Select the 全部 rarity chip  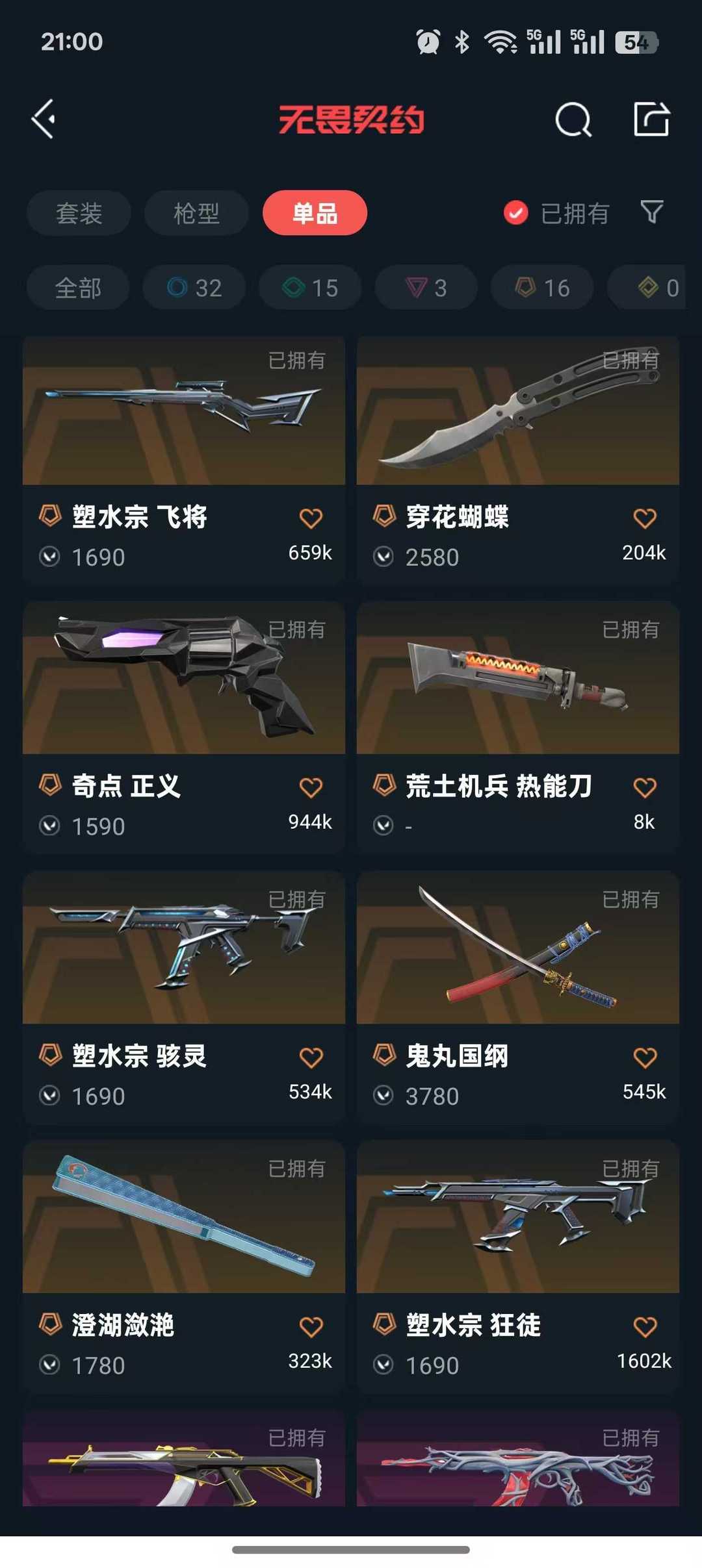78,288
